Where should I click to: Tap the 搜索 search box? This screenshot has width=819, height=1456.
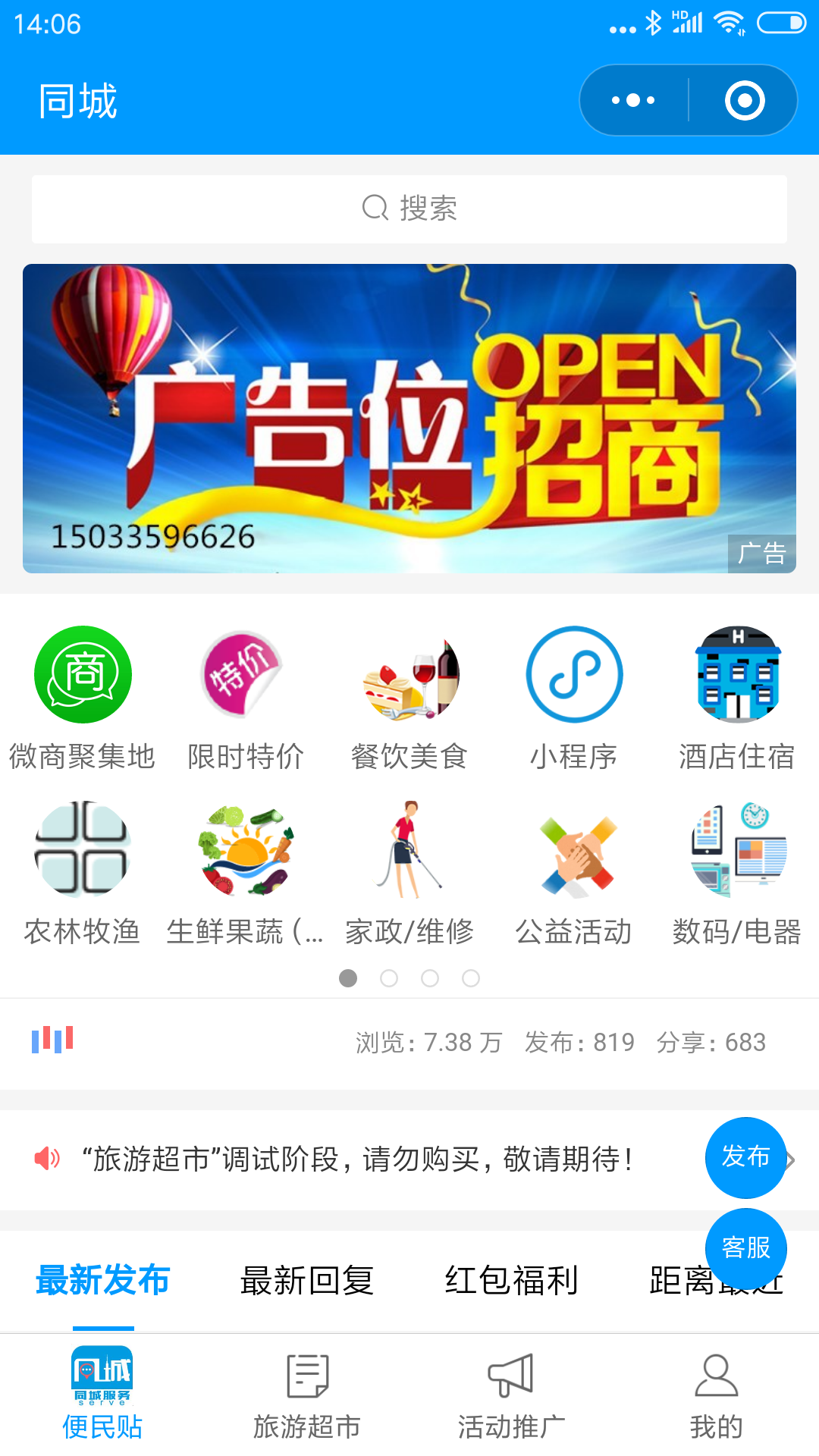tap(409, 209)
